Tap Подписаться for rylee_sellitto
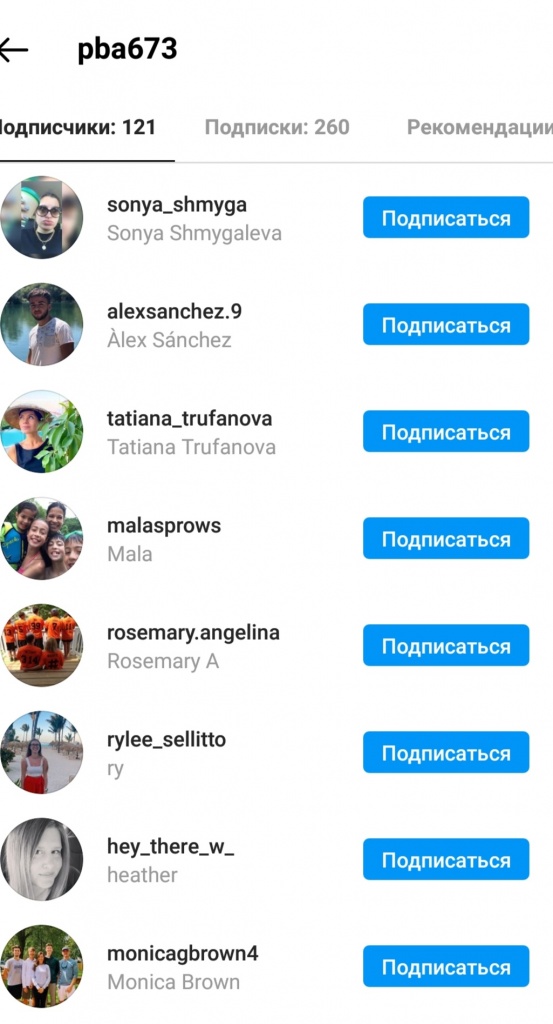 click(446, 753)
